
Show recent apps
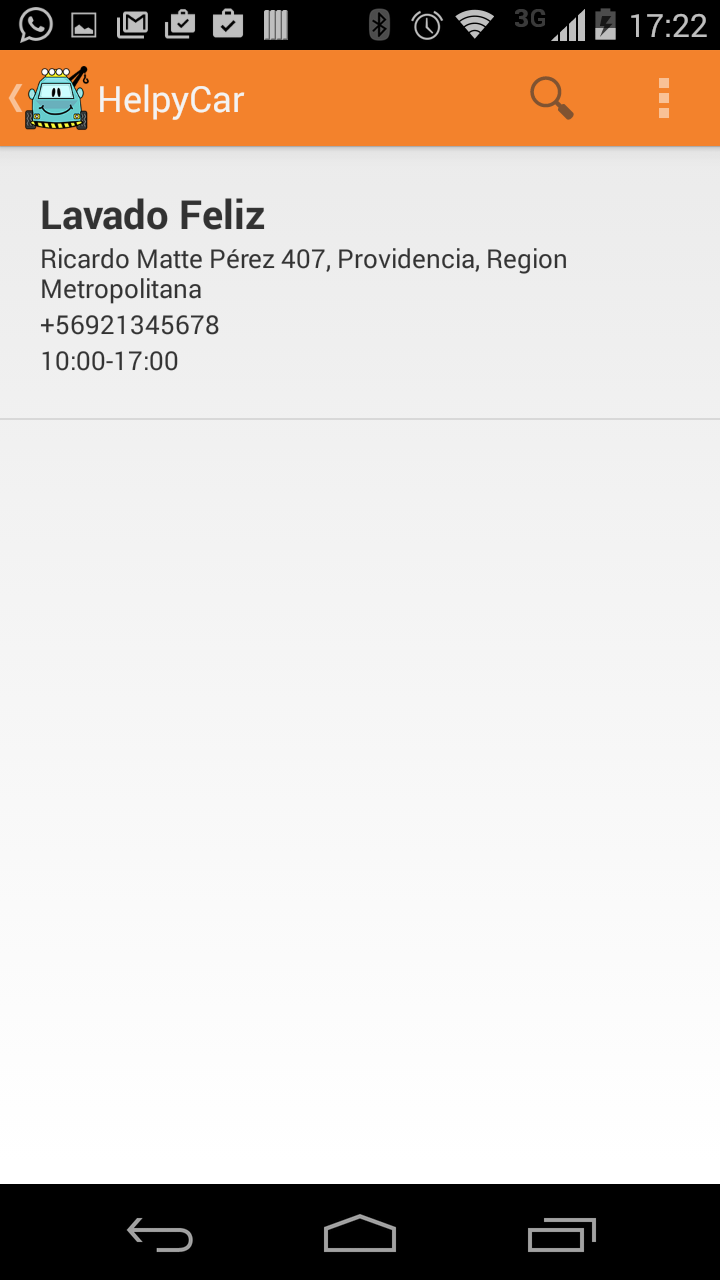click(x=561, y=1235)
